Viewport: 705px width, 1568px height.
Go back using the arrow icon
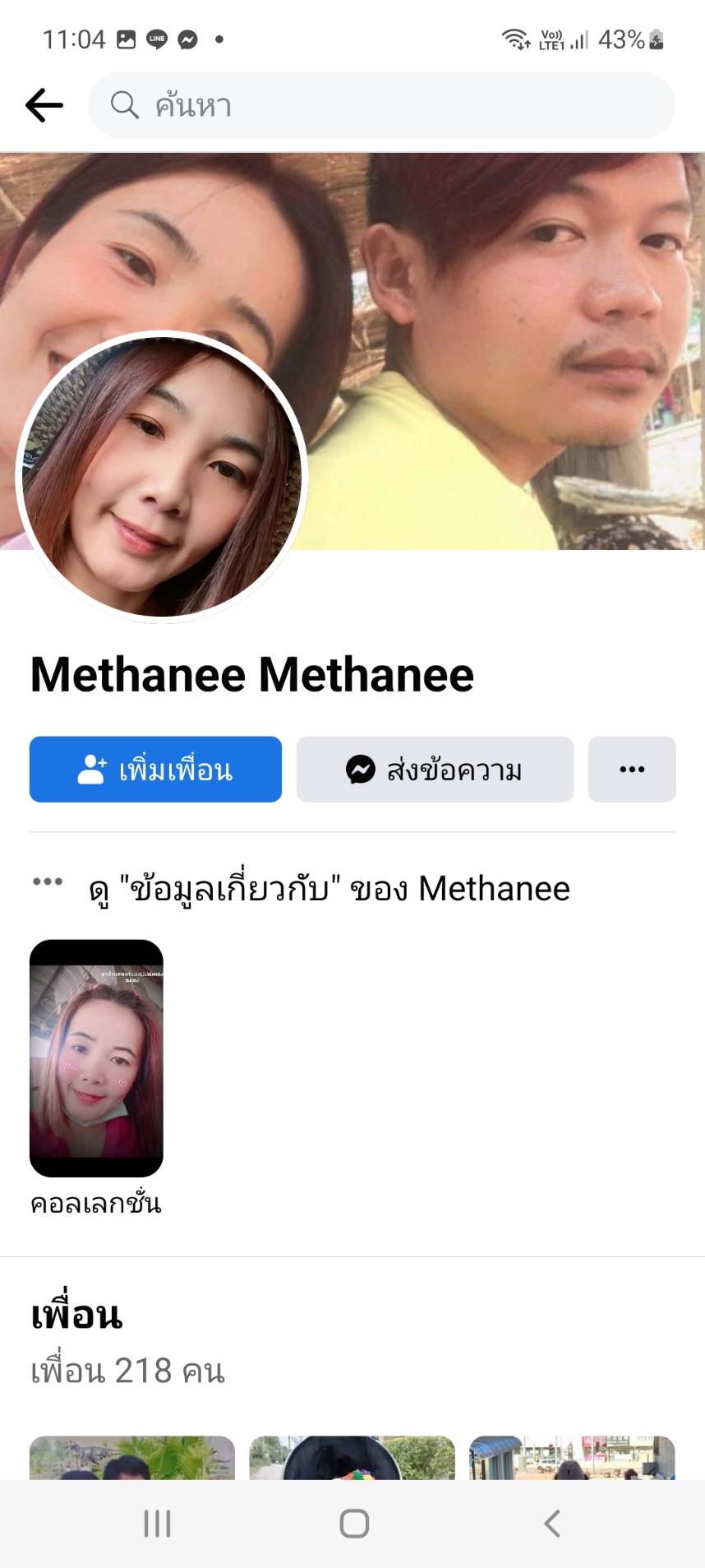[44, 105]
